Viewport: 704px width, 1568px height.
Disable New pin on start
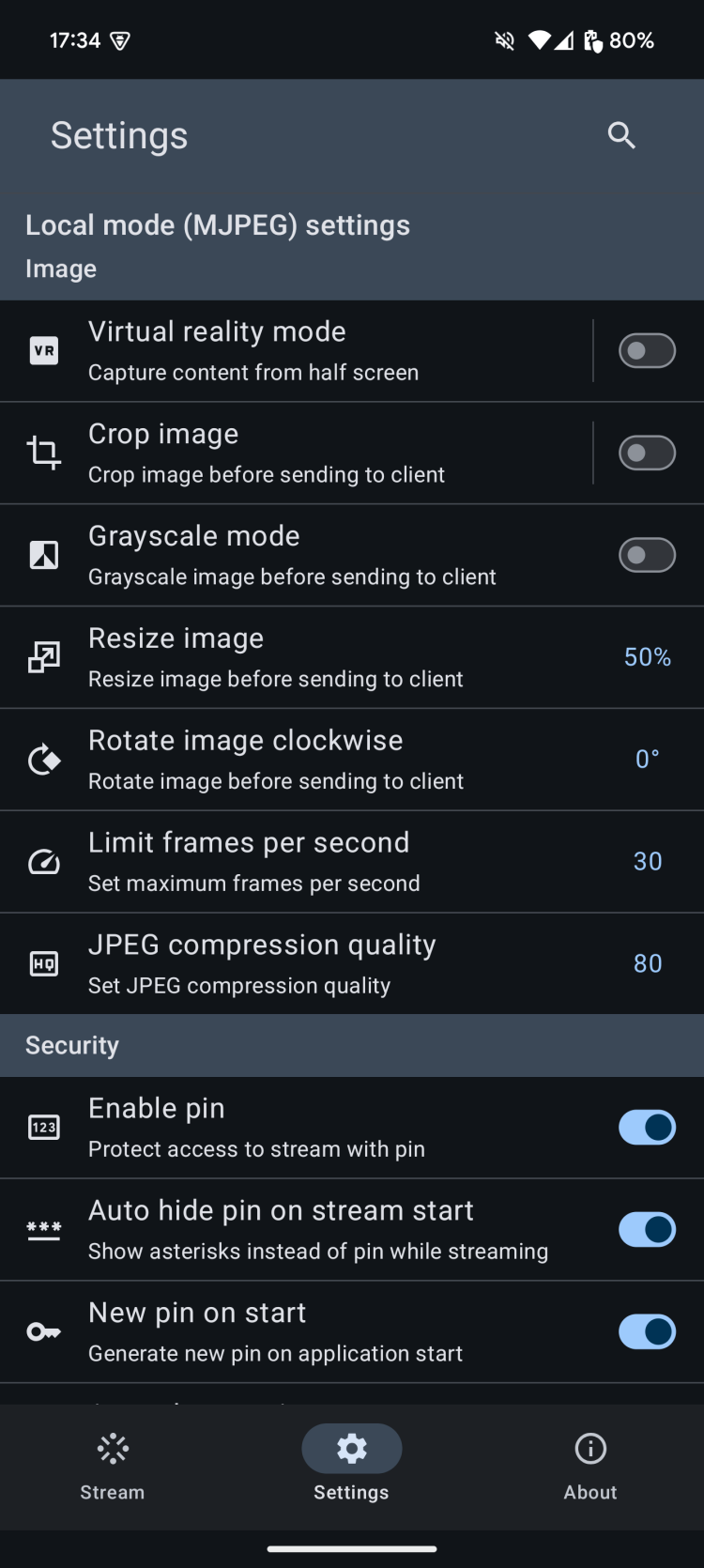647,1332
